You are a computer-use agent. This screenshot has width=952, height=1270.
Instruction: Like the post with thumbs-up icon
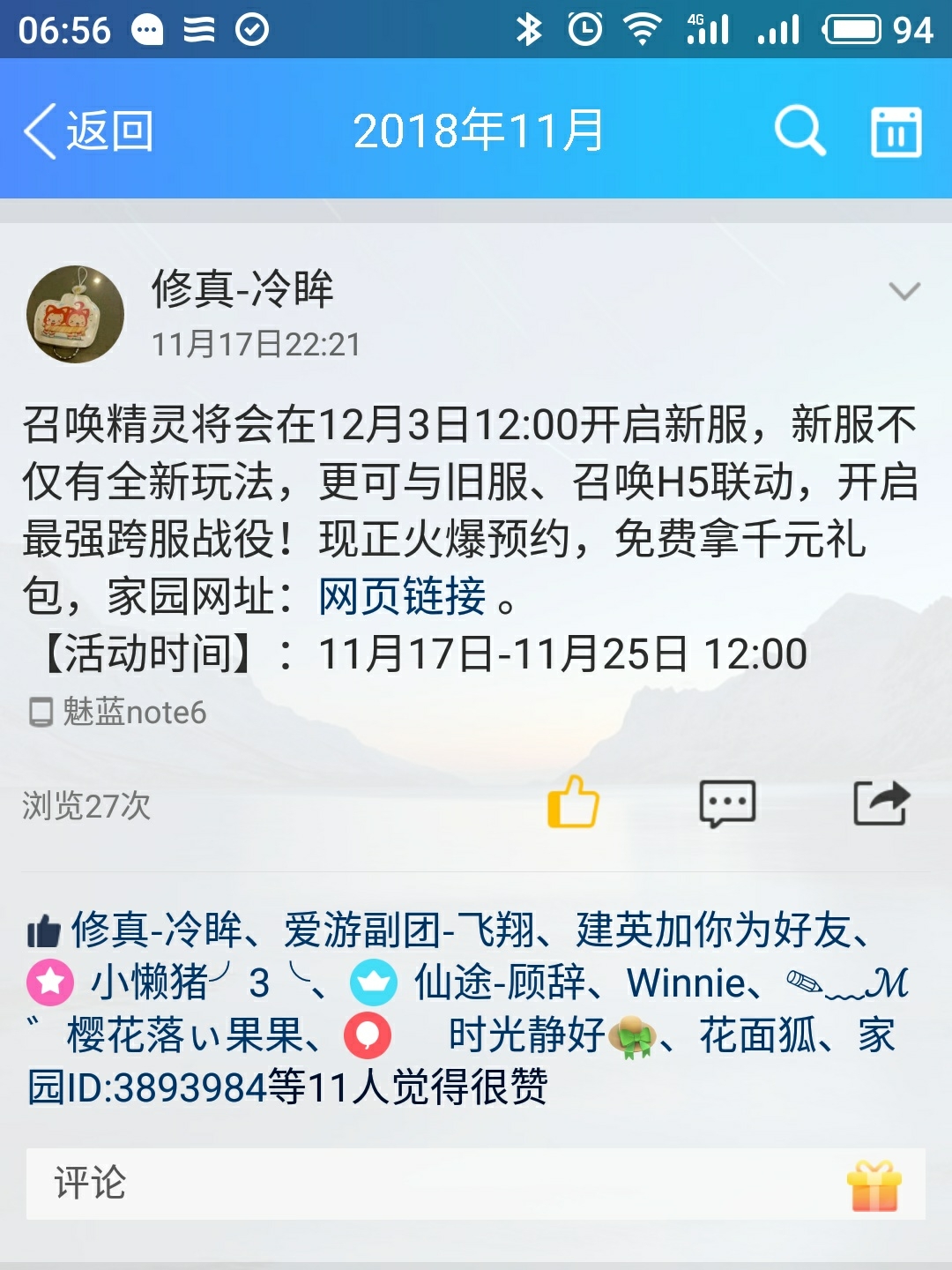click(573, 802)
